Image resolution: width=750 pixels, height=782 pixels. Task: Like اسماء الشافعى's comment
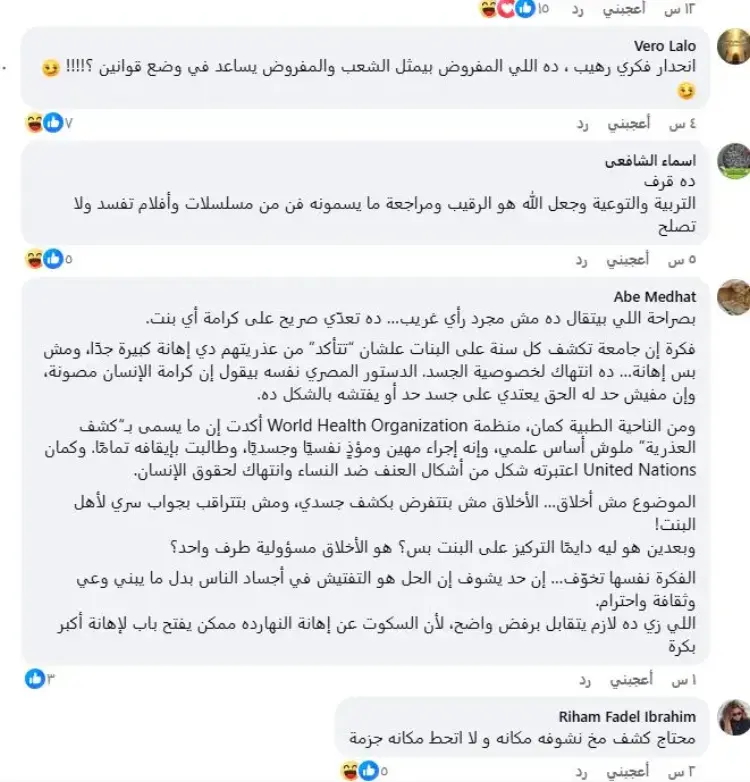pyautogui.click(x=631, y=259)
